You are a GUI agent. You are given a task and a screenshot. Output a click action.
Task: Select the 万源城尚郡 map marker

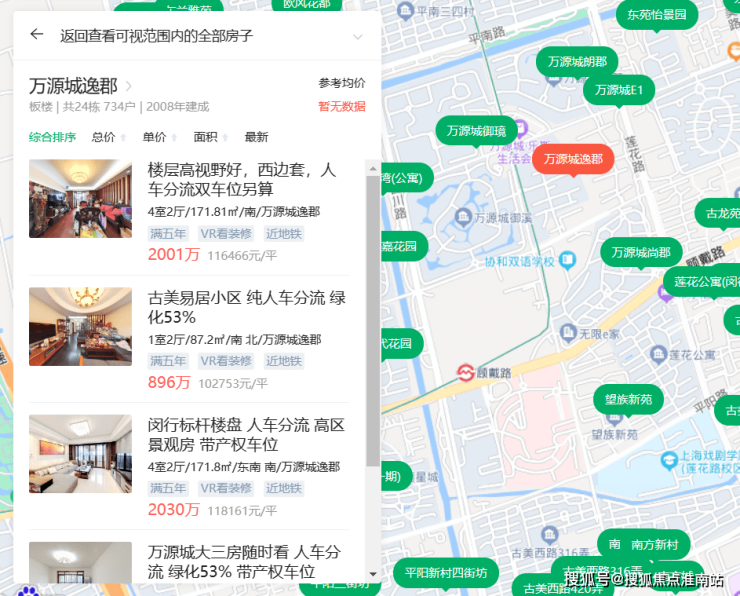641,253
